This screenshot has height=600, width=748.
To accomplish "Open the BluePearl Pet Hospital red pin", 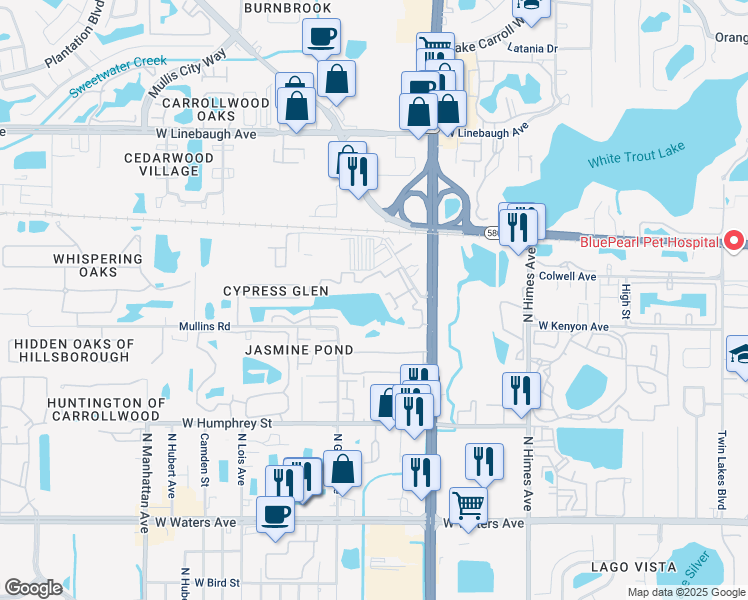I will [734, 239].
